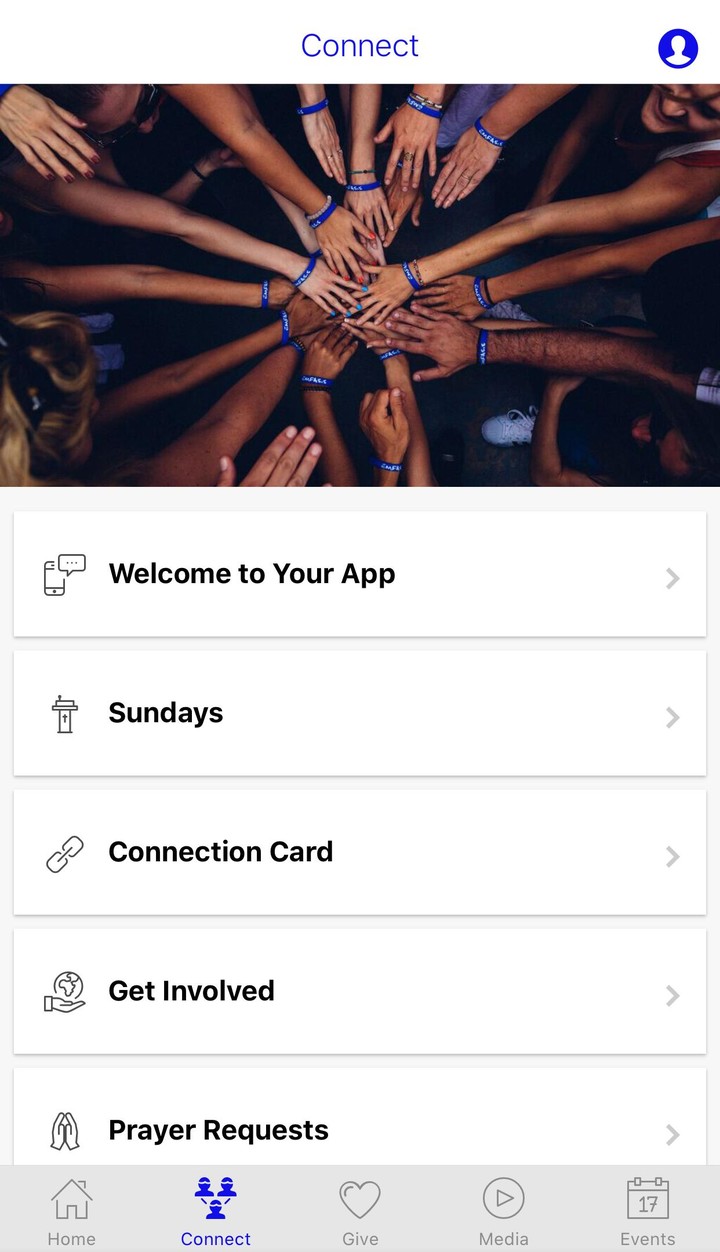Open Welcome to Your App
Viewport: 720px width, 1252px height.
coord(360,574)
